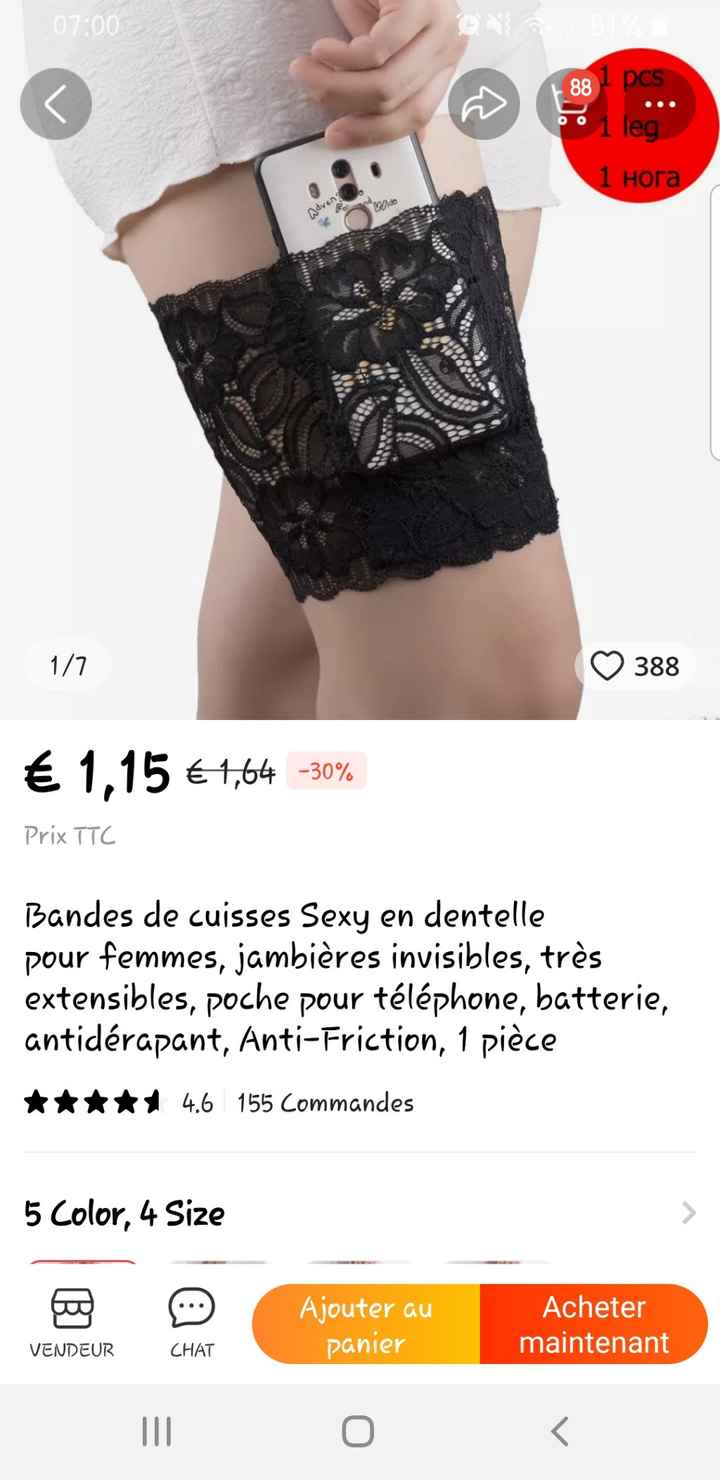
Task: Go back using the back arrow icon
Action: [56, 103]
